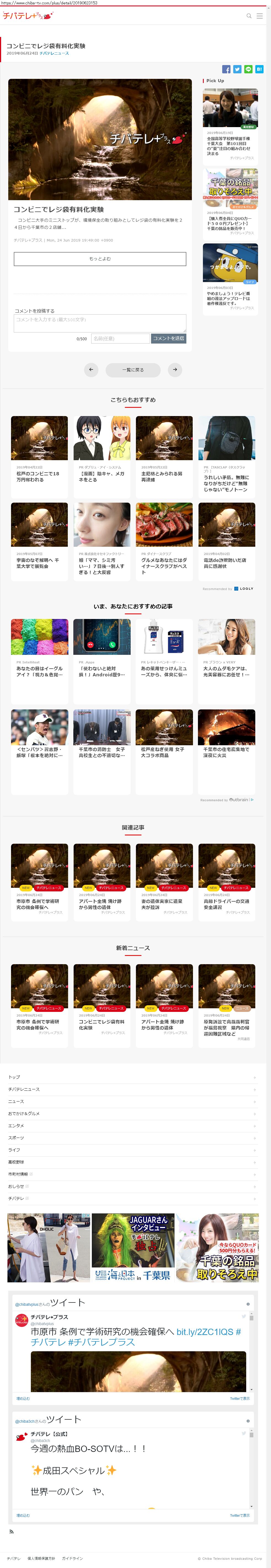The width and height of the screenshot is (271, 1568).
Task: Tap the 名前(任意) name field
Action: click(120, 338)
